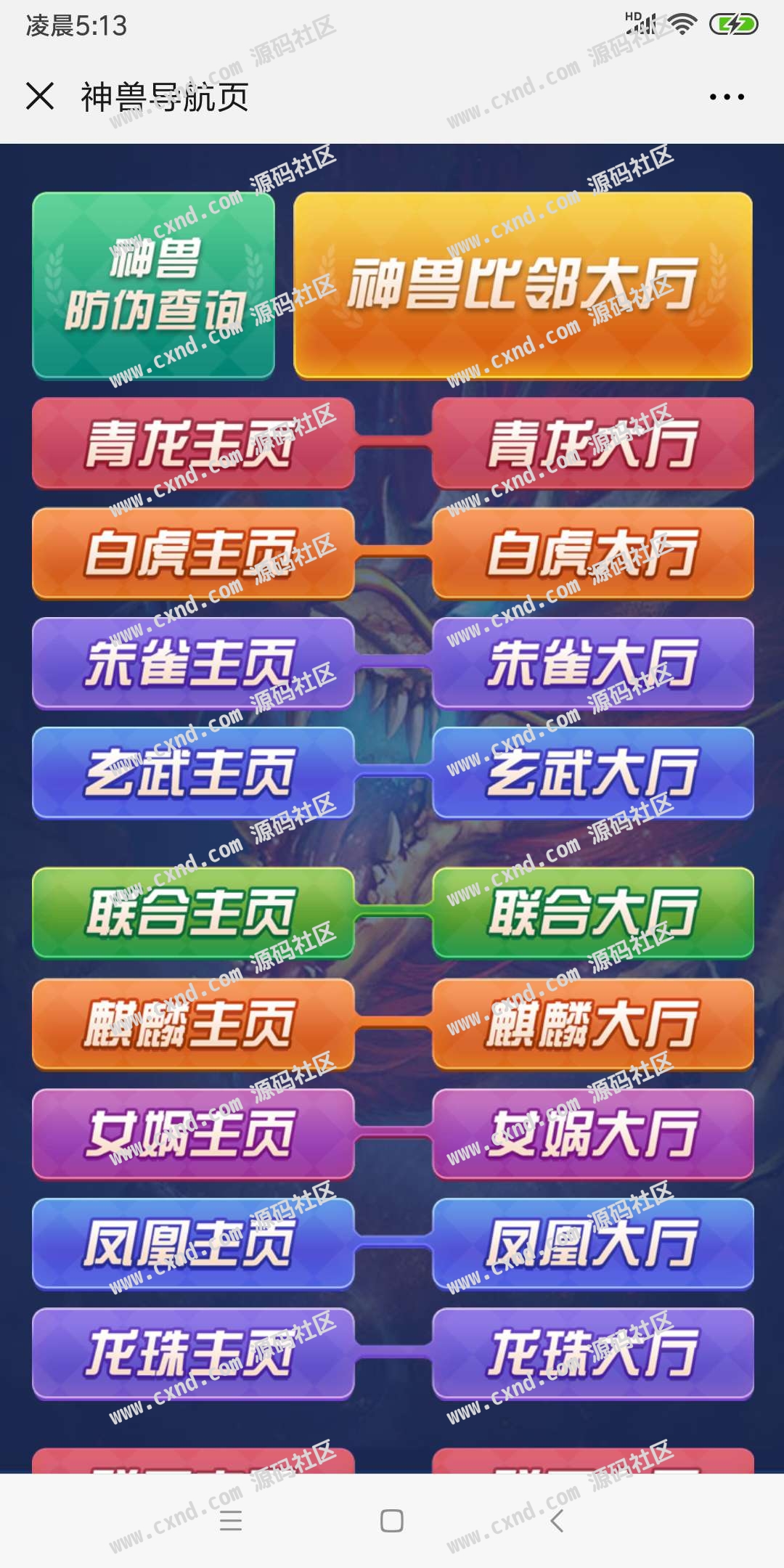Enter 玄武大厅
Screen dimensions: 784x1568
[x=592, y=772]
